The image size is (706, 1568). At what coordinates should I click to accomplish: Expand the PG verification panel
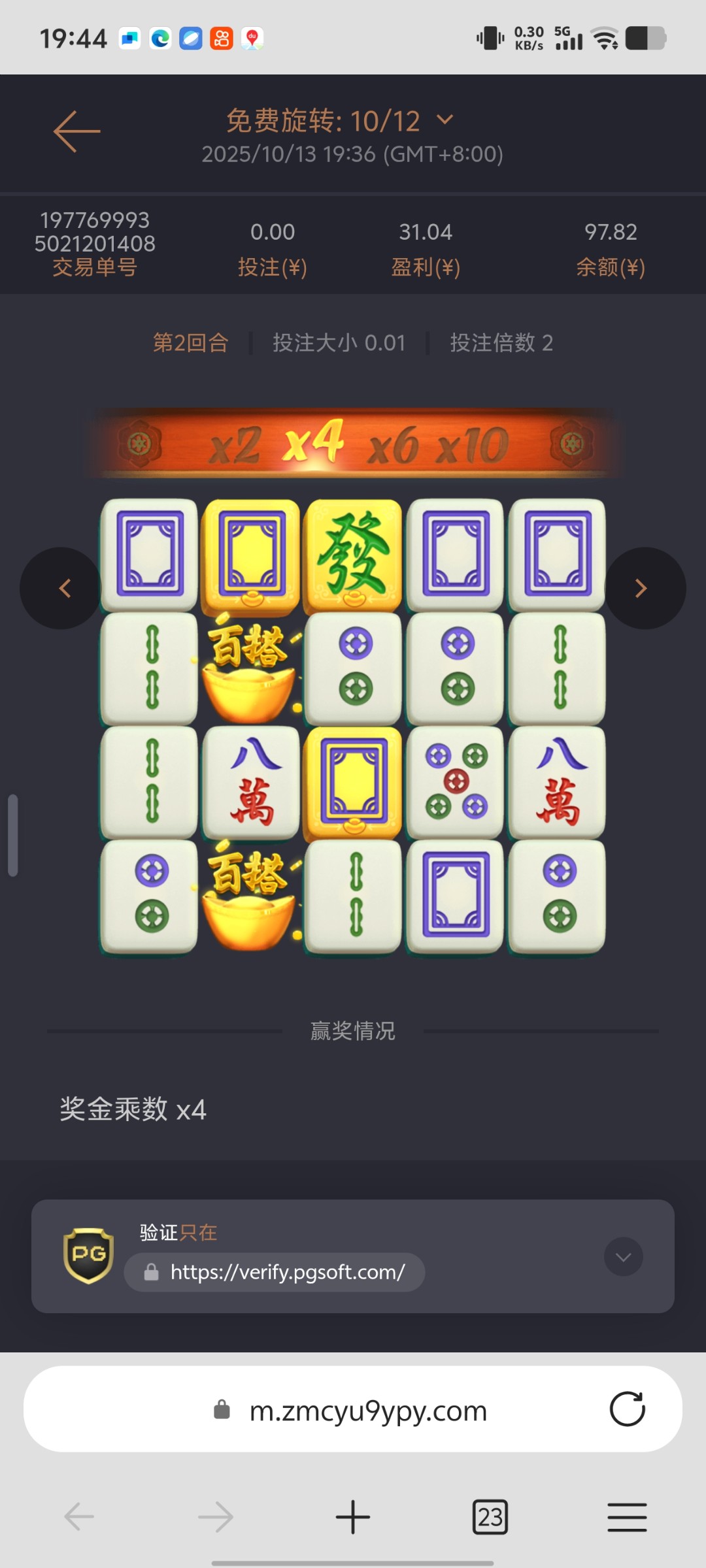click(x=623, y=1256)
